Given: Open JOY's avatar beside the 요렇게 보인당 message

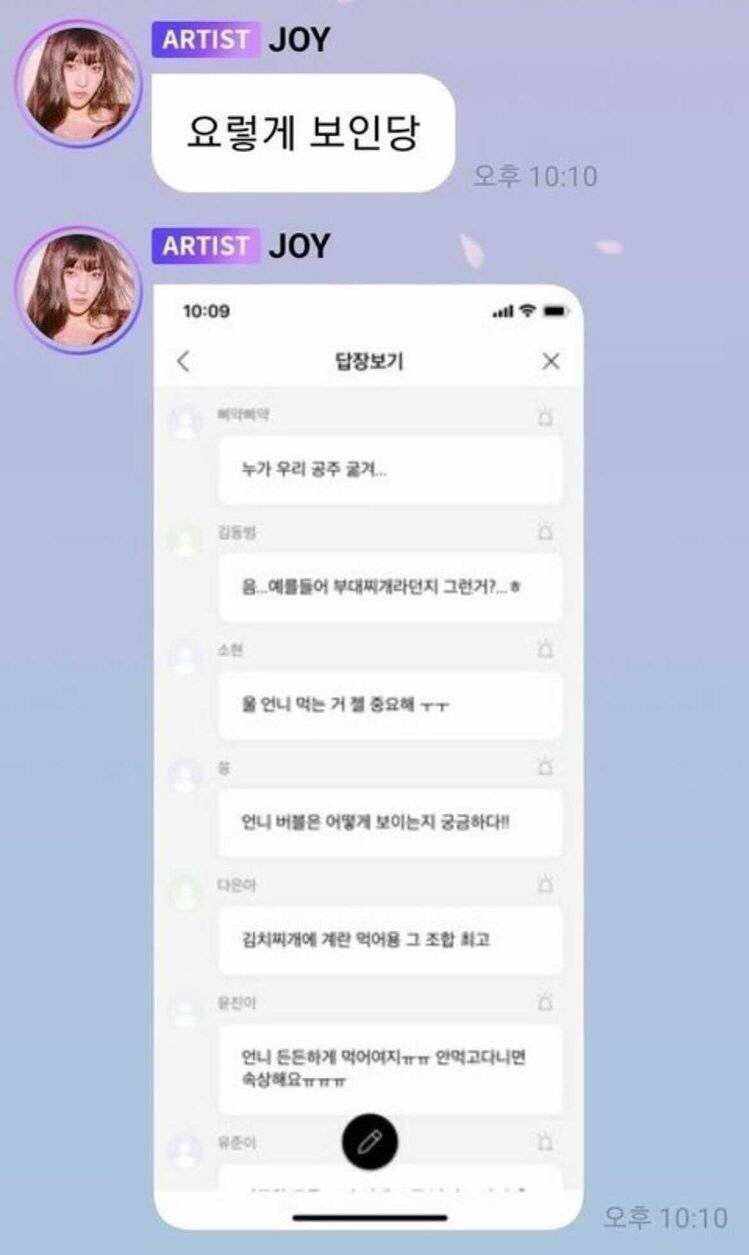Looking at the screenshot, I should 79,84.
